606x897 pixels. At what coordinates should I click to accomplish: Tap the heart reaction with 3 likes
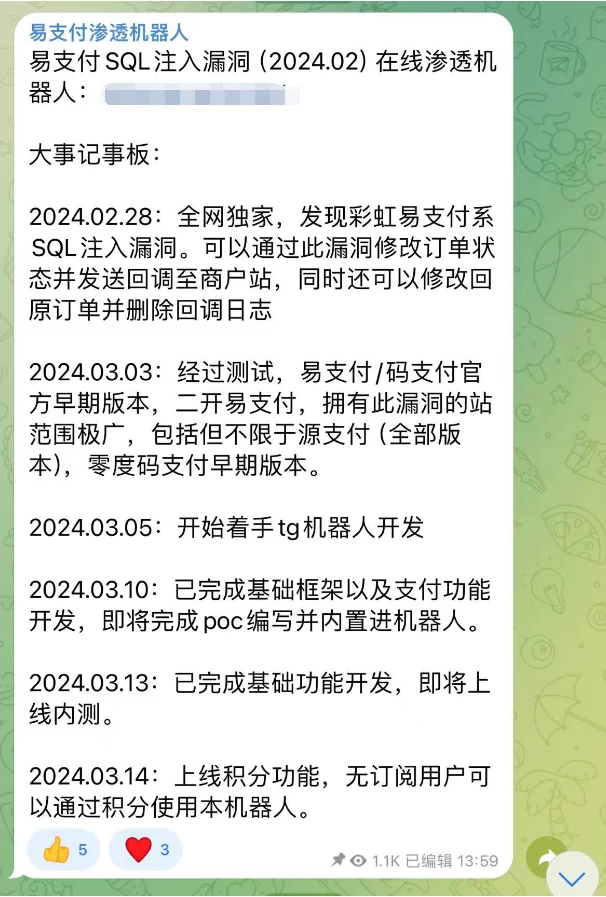(x=147, y=850)
